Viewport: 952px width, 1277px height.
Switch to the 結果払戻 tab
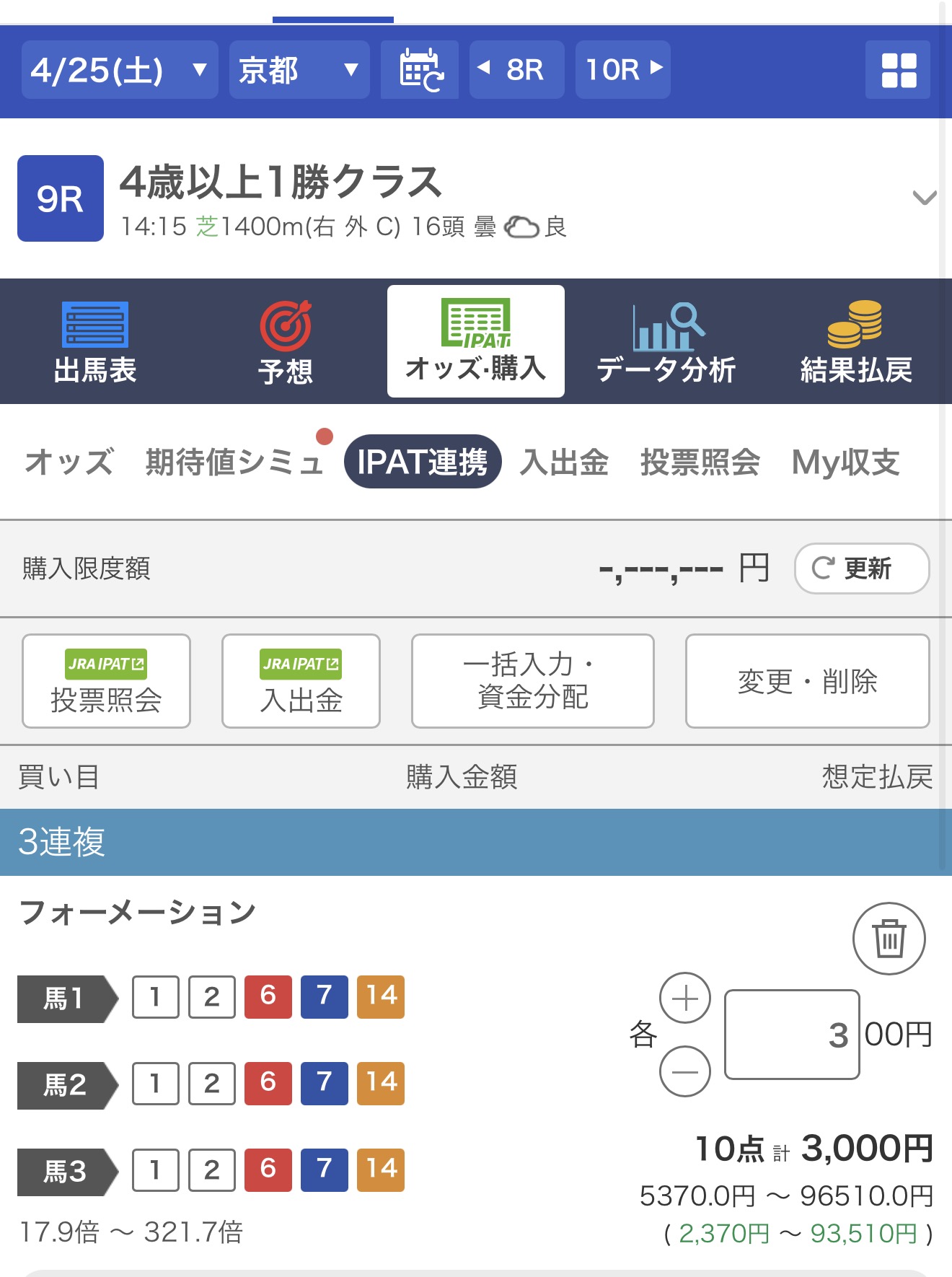856,342
